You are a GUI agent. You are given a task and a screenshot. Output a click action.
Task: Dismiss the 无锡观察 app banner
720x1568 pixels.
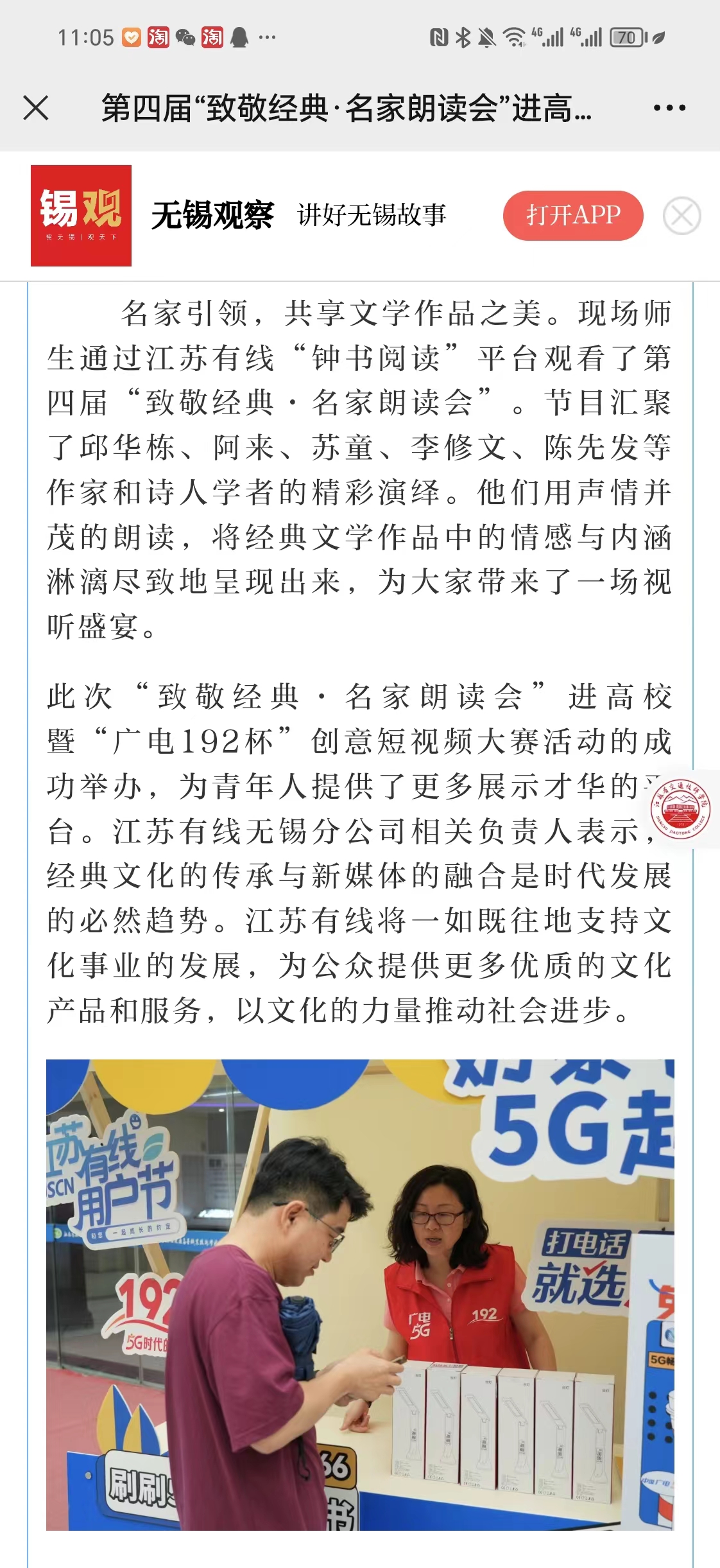(x=681, y=216)
